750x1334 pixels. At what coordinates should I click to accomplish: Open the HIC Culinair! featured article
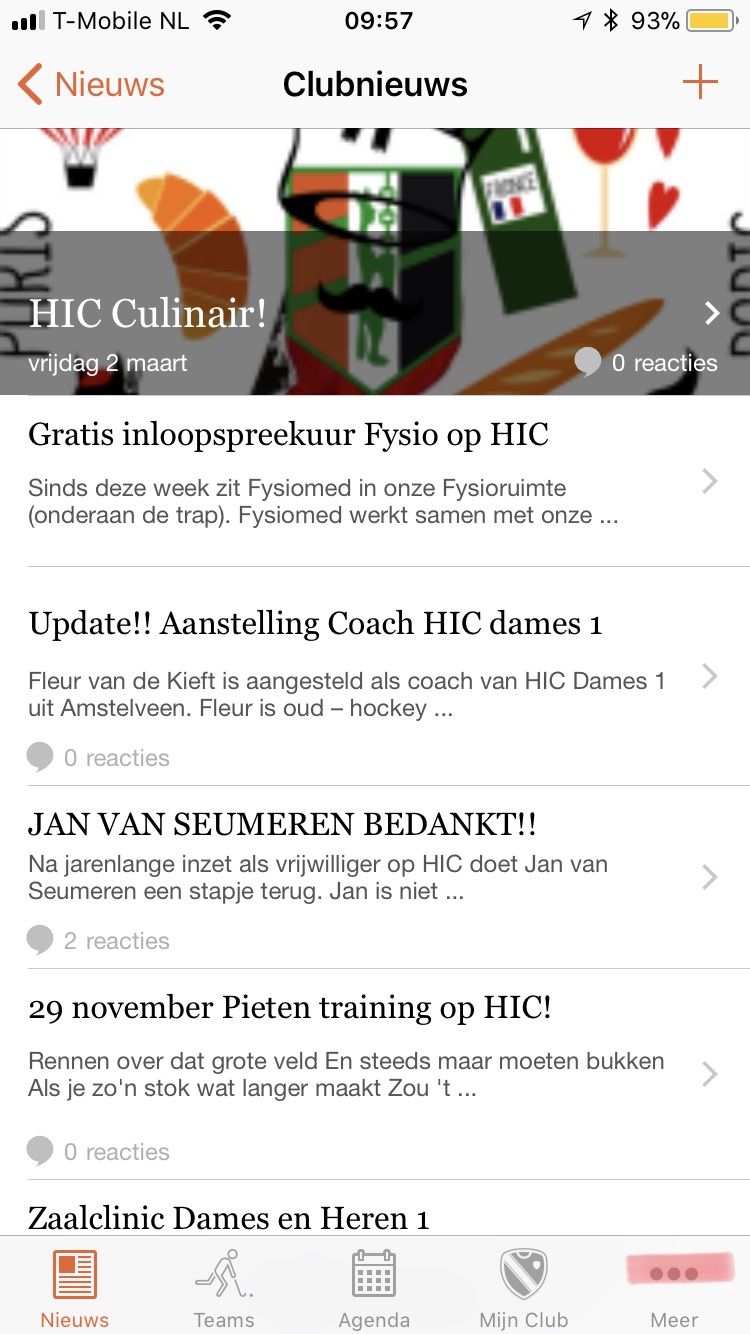tap(374, 314)
